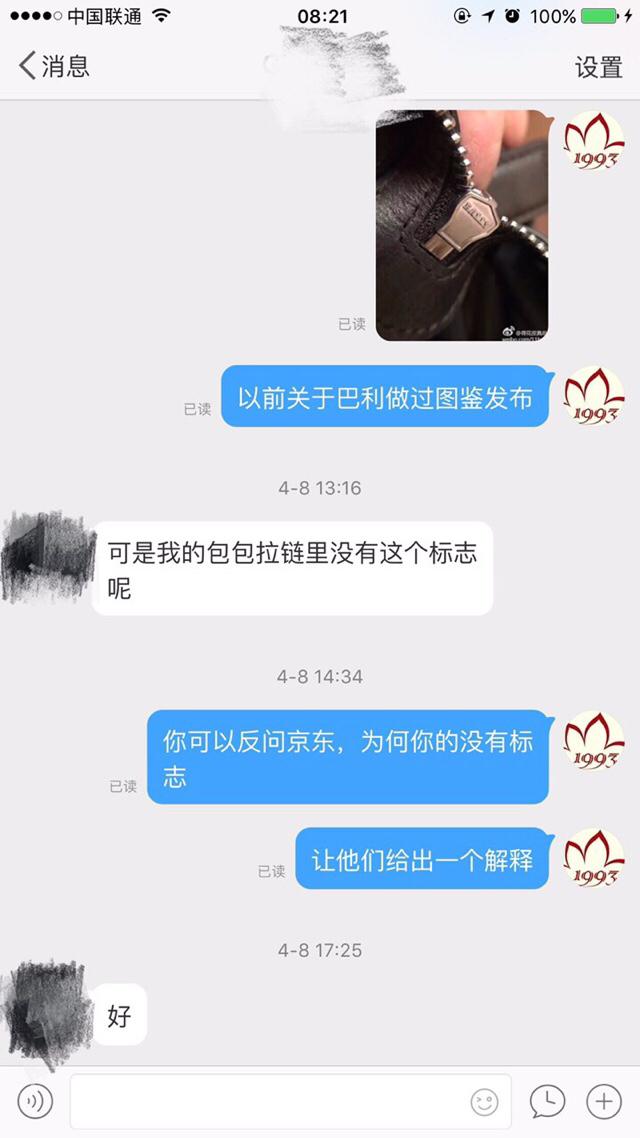Switch to voice input mode
The width and height of the screenshot is (640, 1138).
click(x=35, y=1102)
